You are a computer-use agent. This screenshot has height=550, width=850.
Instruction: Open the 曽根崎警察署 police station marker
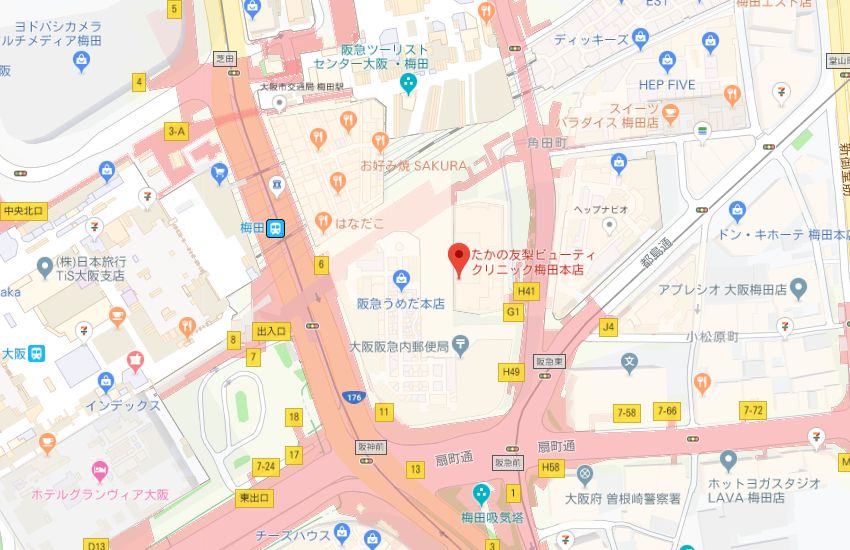point(585,474)
